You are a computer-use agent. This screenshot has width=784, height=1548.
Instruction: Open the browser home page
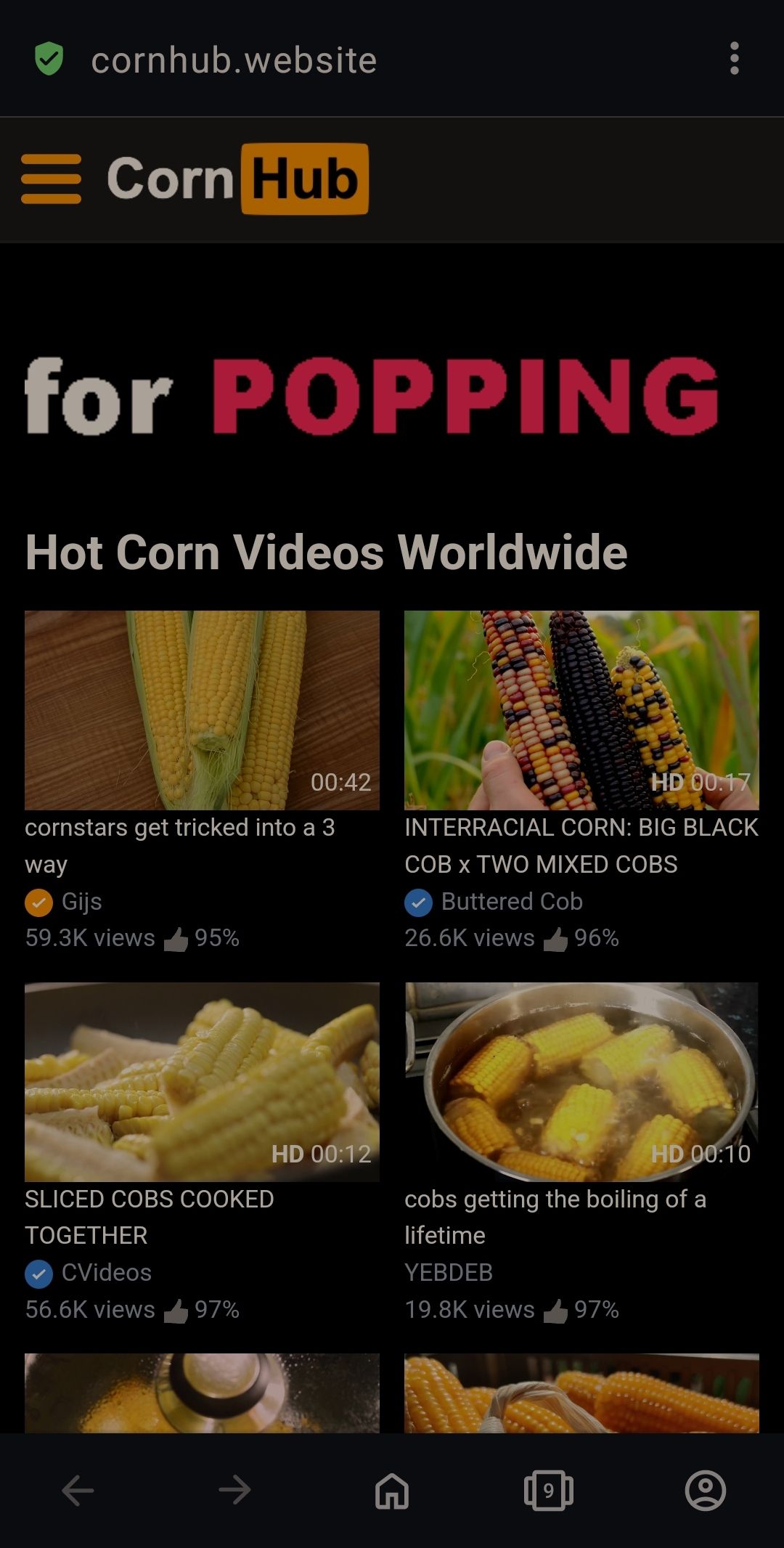(392, 1491)
